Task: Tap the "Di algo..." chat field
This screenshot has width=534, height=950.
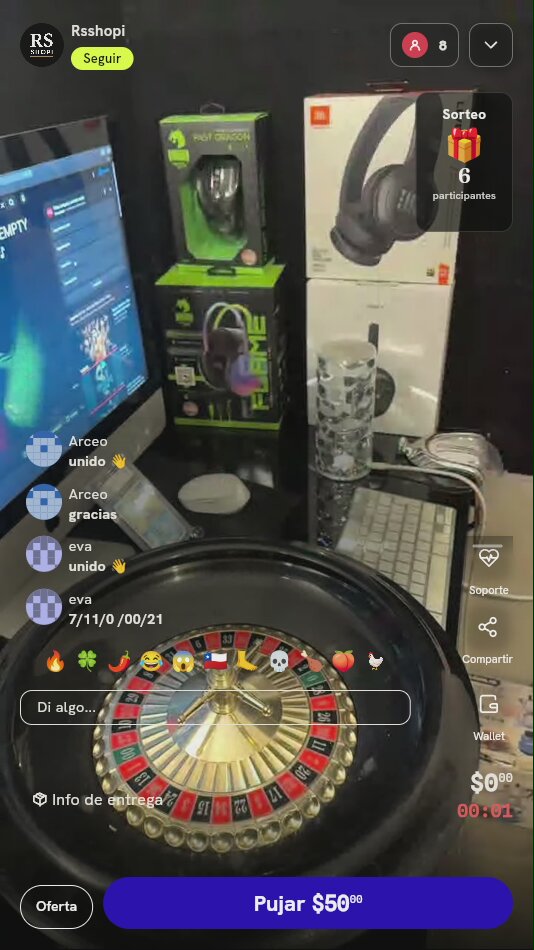Action: (215, 707)
